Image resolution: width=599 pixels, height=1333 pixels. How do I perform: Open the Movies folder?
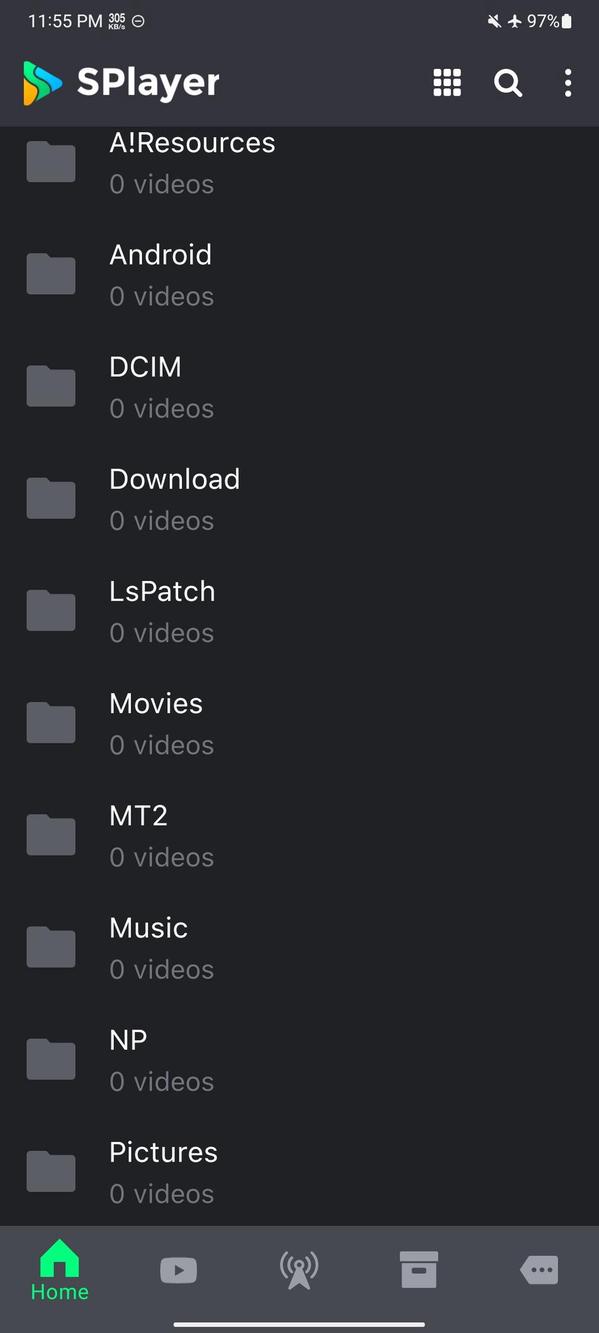tap(299, 722)
